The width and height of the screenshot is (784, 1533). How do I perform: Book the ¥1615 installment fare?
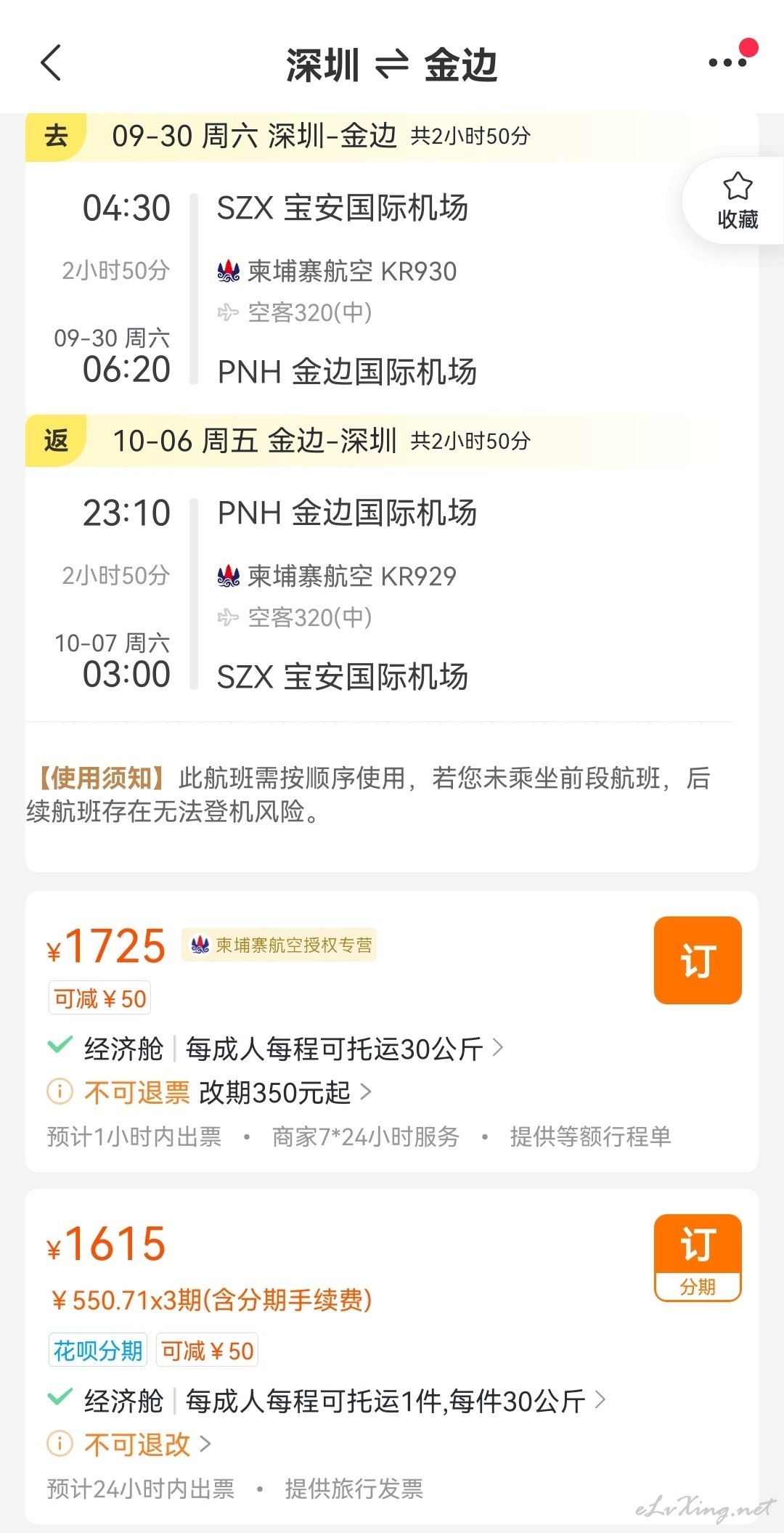698,1257
